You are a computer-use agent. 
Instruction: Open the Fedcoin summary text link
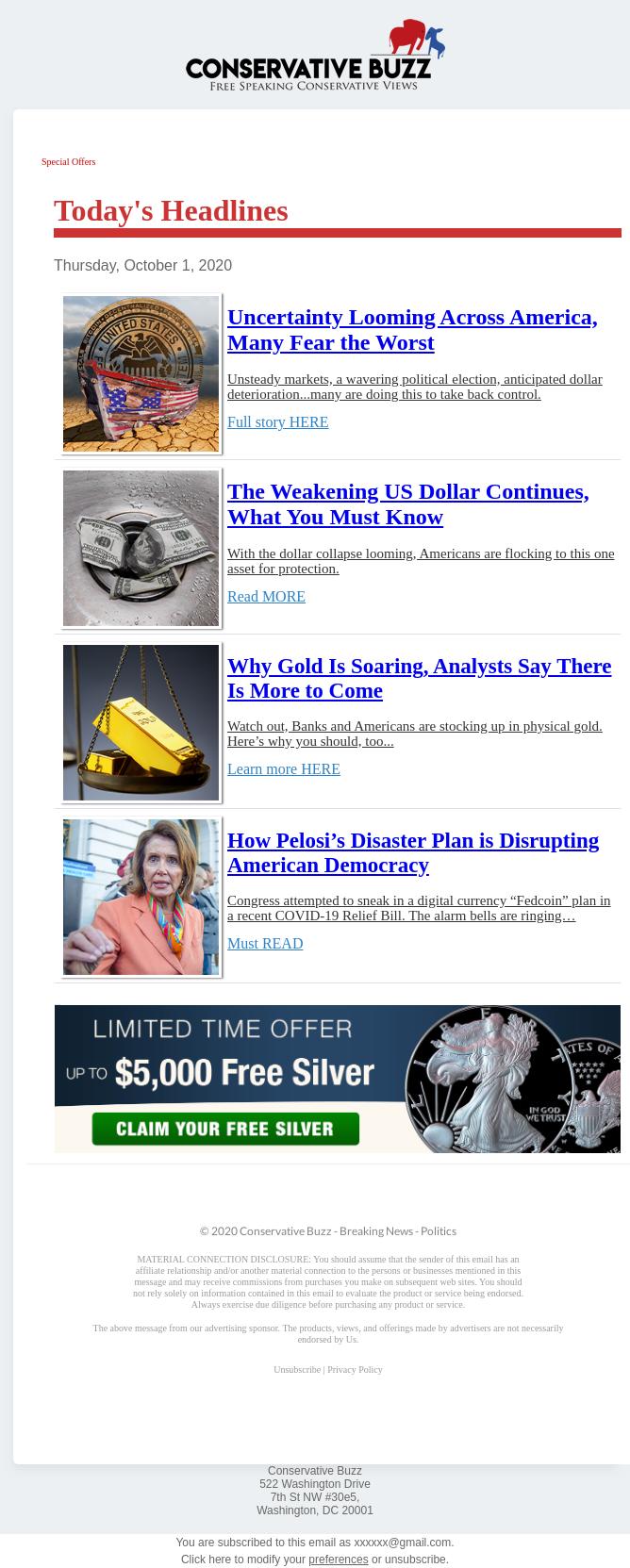click(x=418, y=908)
